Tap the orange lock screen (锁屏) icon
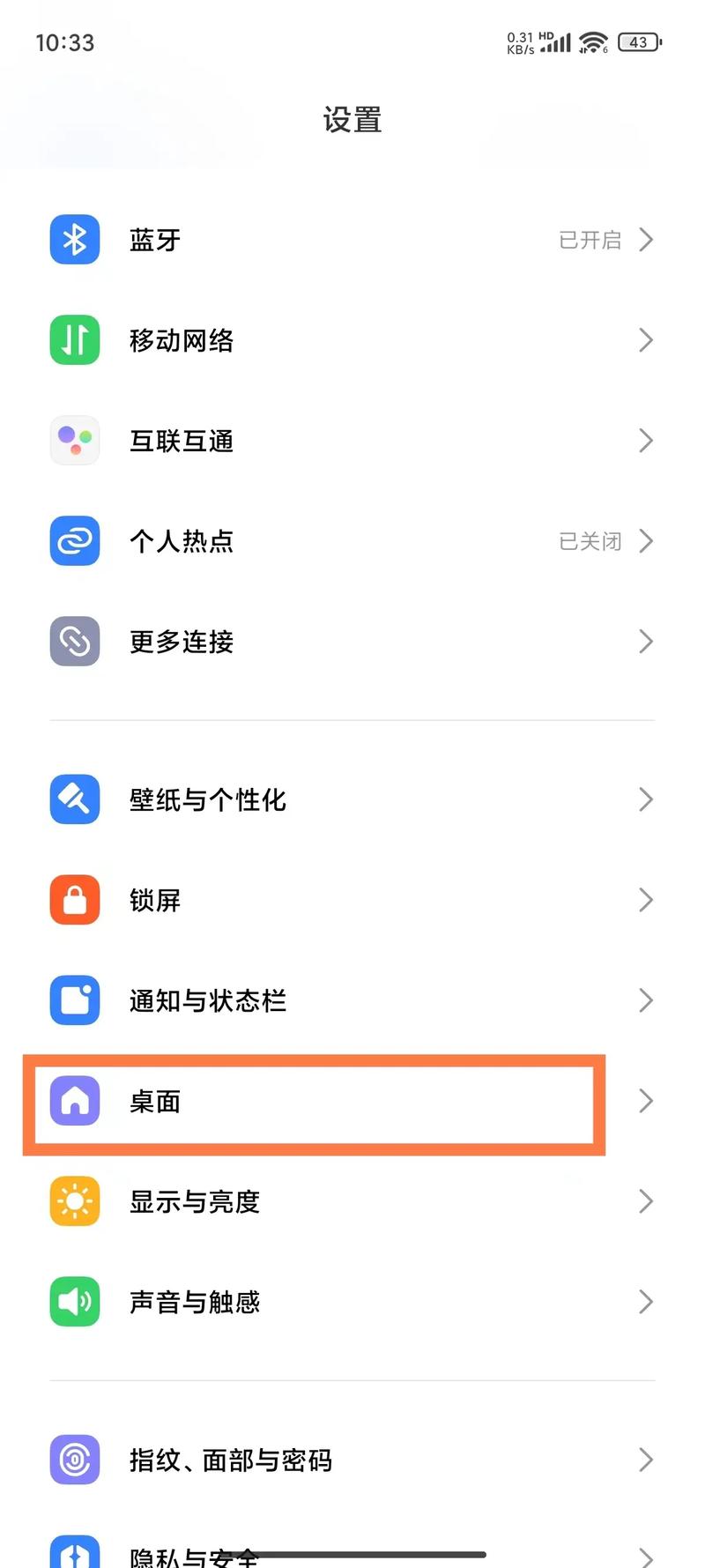The height and width of the screenshot is (1568, 705). pos(74,900)
